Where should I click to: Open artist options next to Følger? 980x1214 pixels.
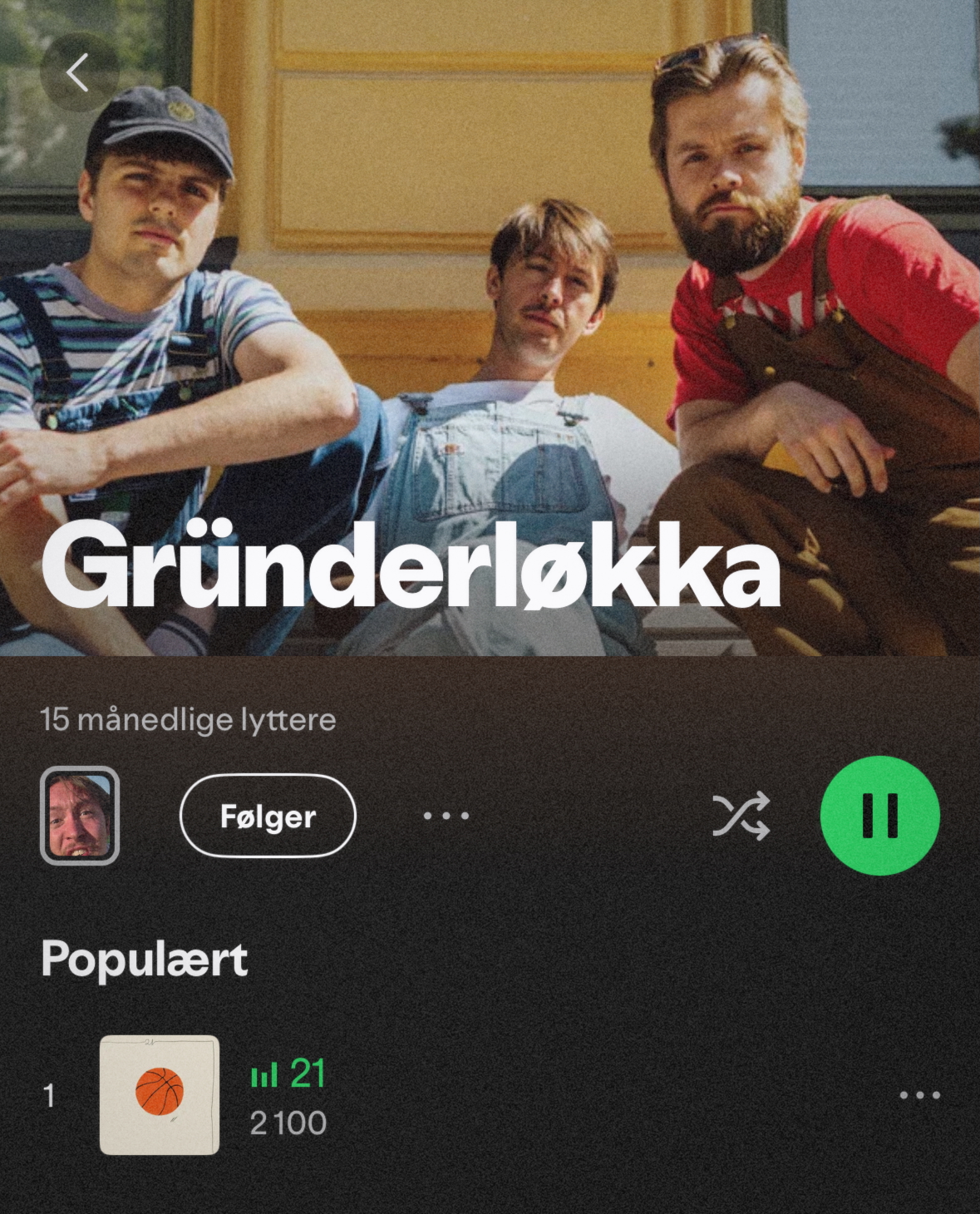[446, 816]
